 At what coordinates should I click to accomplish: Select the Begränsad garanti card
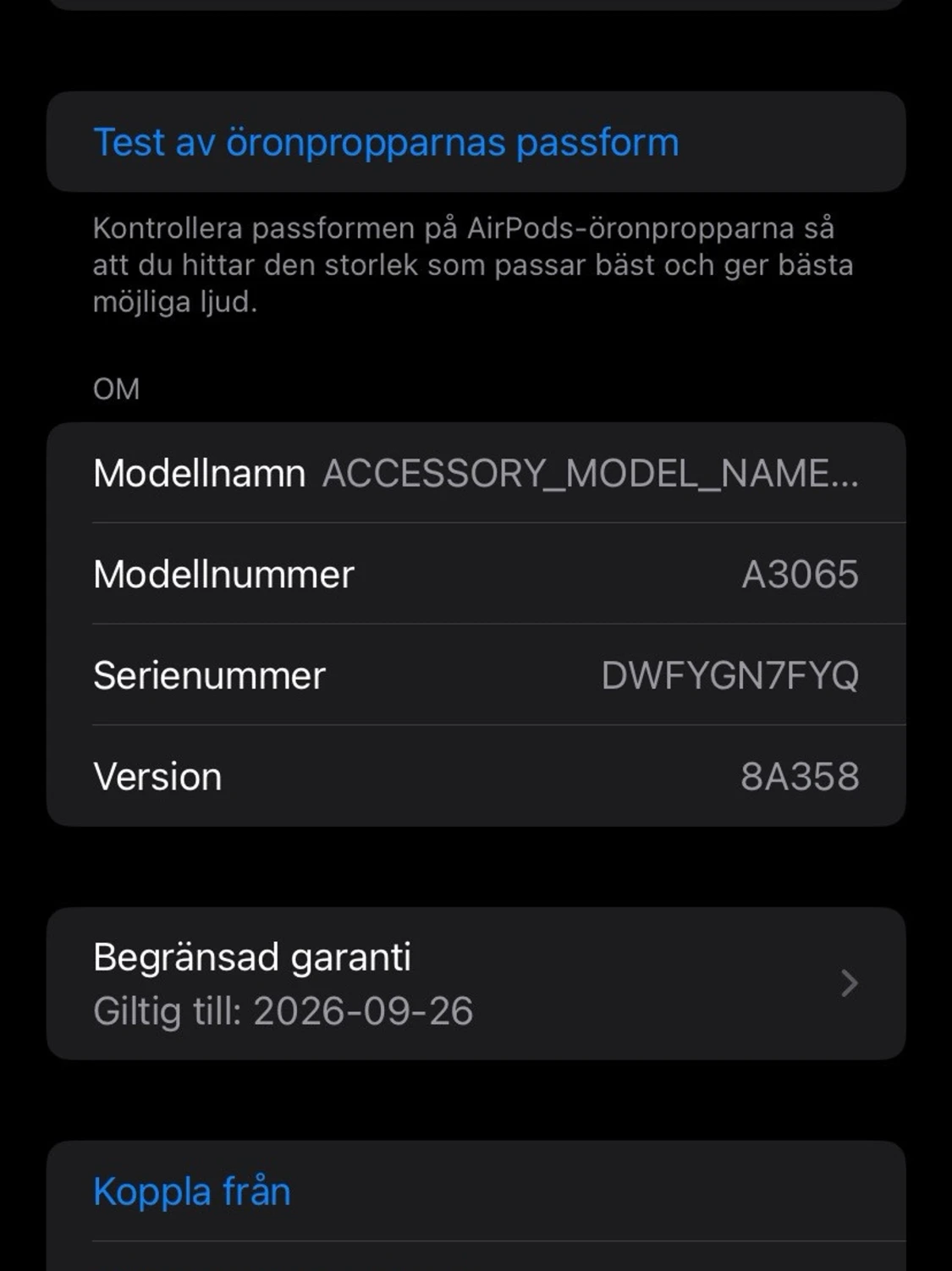(476, 984)
